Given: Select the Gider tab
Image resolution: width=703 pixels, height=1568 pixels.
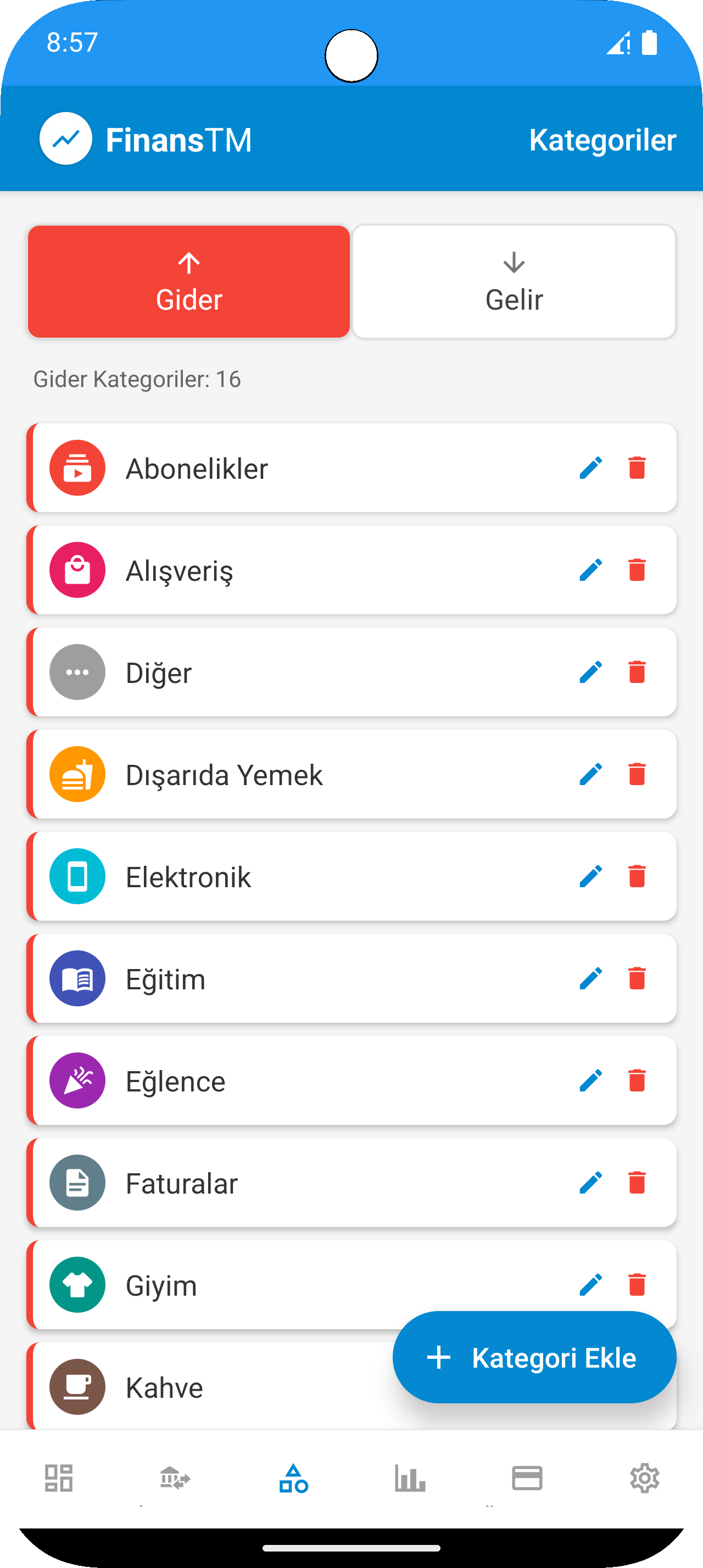Looking at the screenshot, I should pyautogui.click(x=189, y=281).
